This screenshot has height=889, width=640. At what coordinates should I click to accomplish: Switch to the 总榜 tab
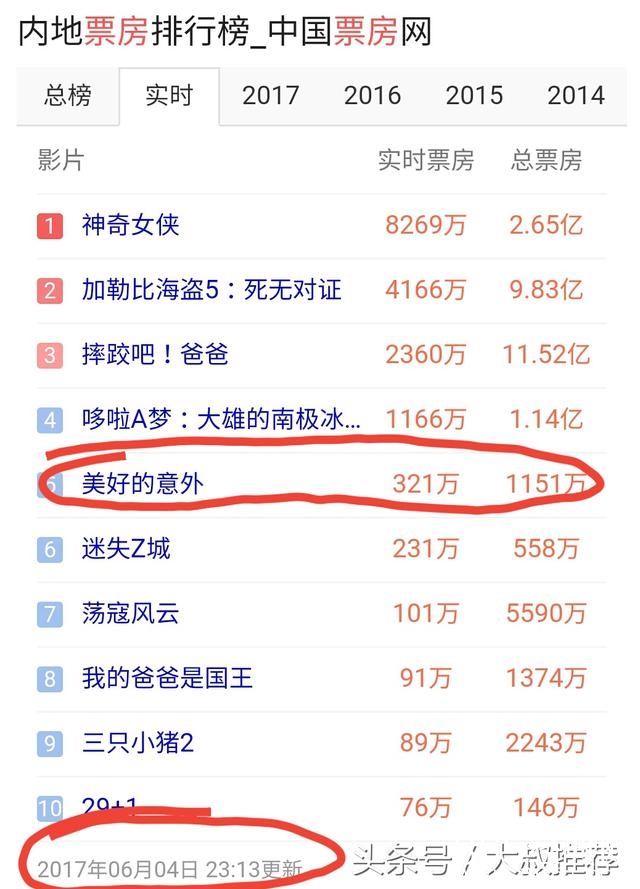pyautogui.click(x=68, y=96)
